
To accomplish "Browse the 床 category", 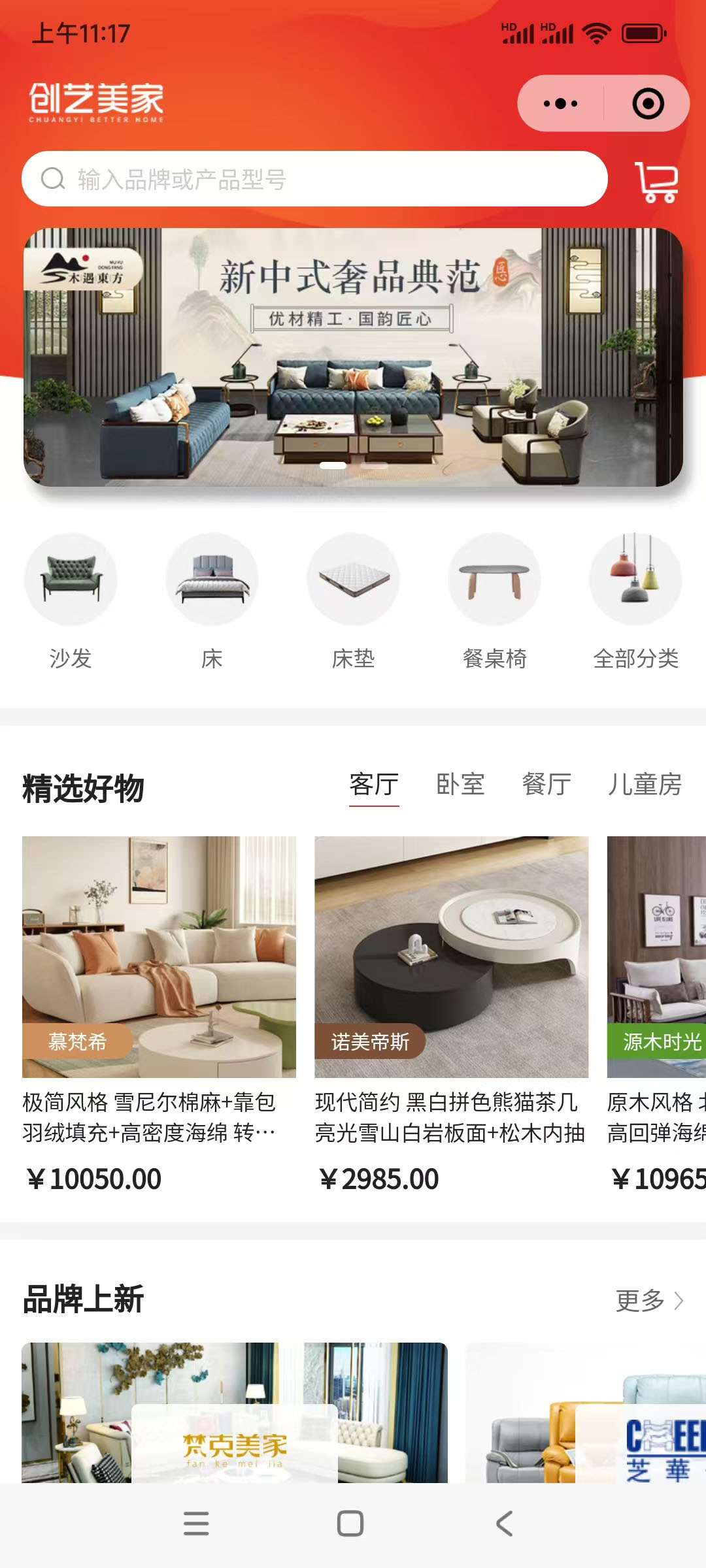I will coord(212,601).
